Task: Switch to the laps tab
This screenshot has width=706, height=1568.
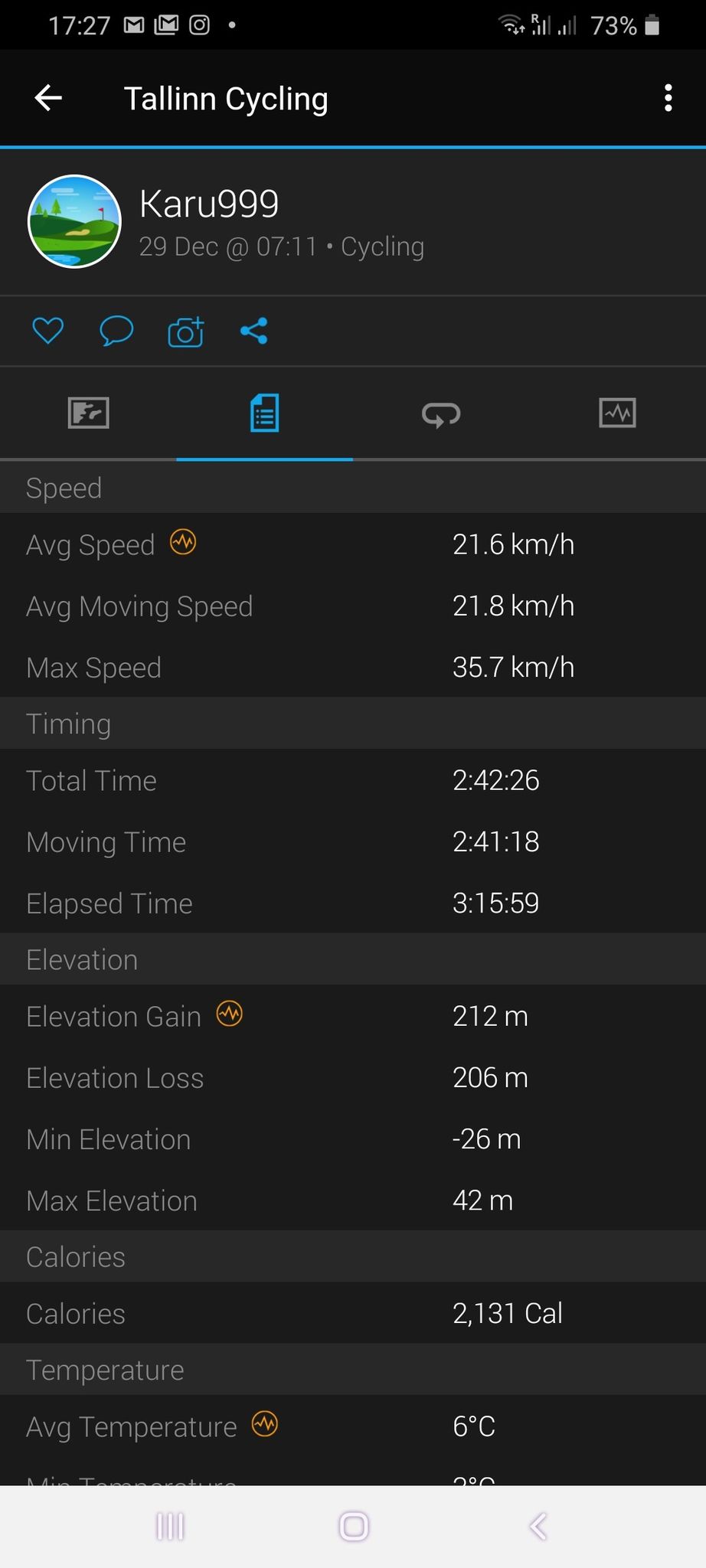Action: (441, 414)
